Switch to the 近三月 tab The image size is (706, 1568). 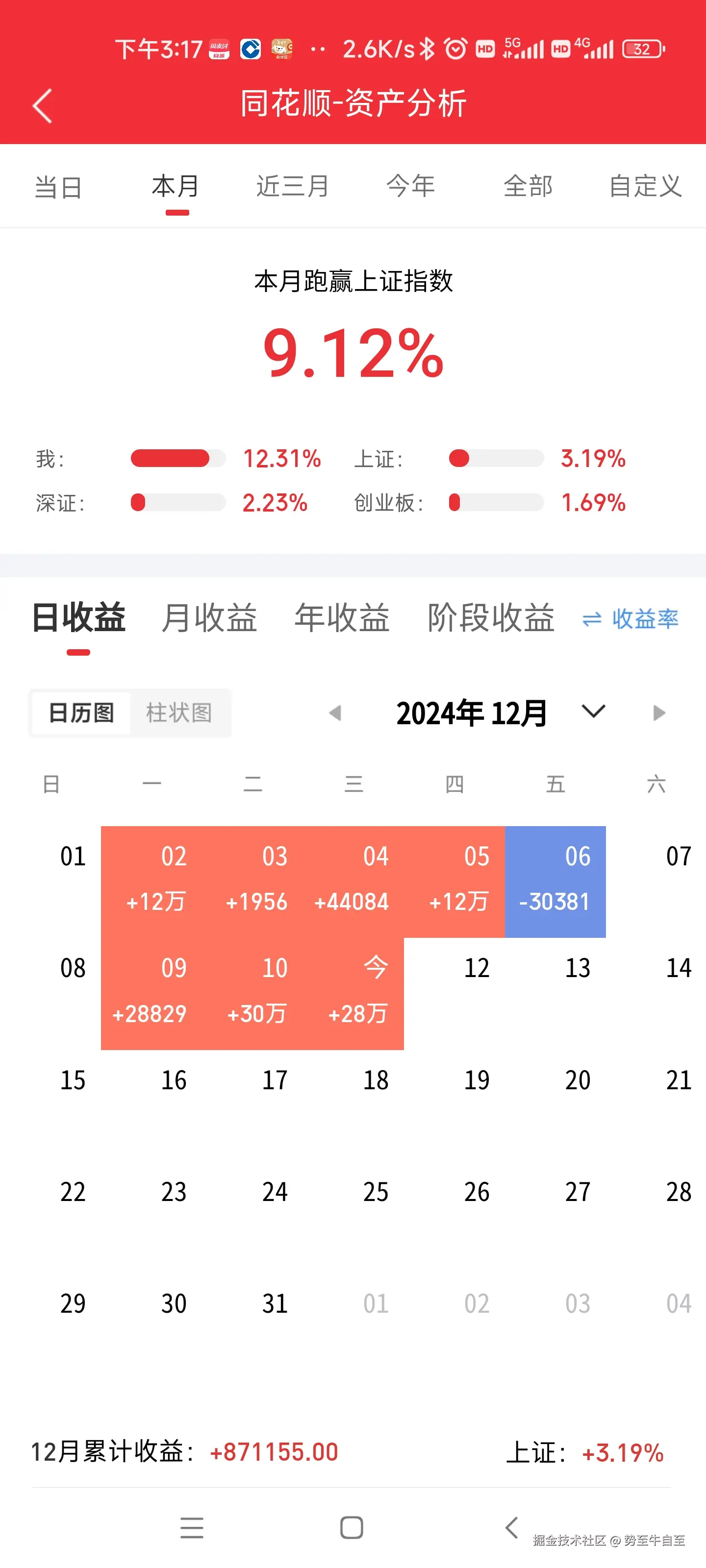[292, 187]
